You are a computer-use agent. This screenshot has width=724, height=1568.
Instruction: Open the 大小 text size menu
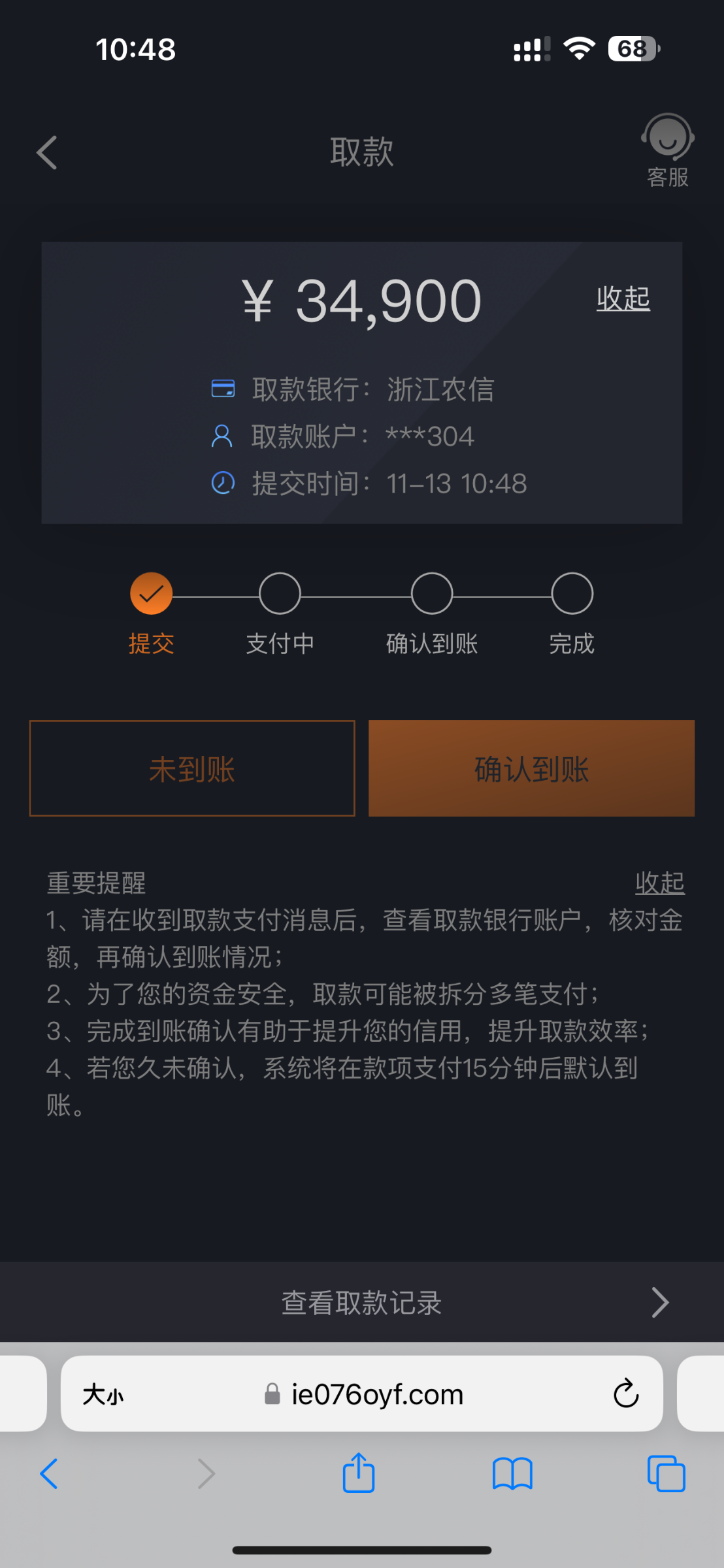click(x=103, y=1395)
